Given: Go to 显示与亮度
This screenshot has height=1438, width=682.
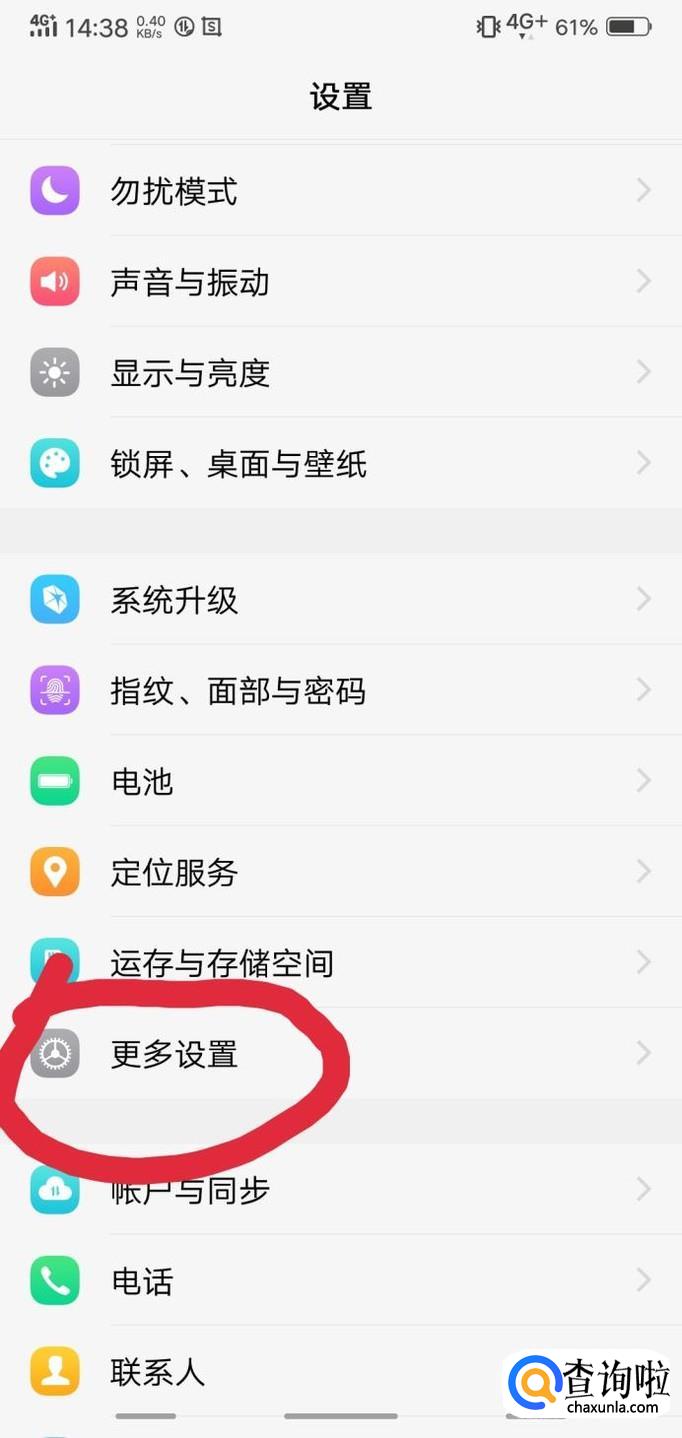Looking at the screenshot, I should point(341,372).
